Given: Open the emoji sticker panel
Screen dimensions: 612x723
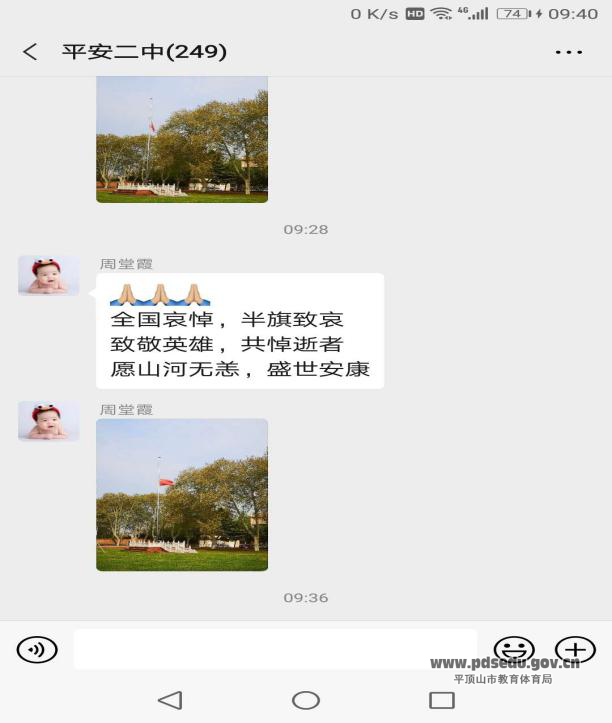Looking at the screenshot, I should 514,650.
